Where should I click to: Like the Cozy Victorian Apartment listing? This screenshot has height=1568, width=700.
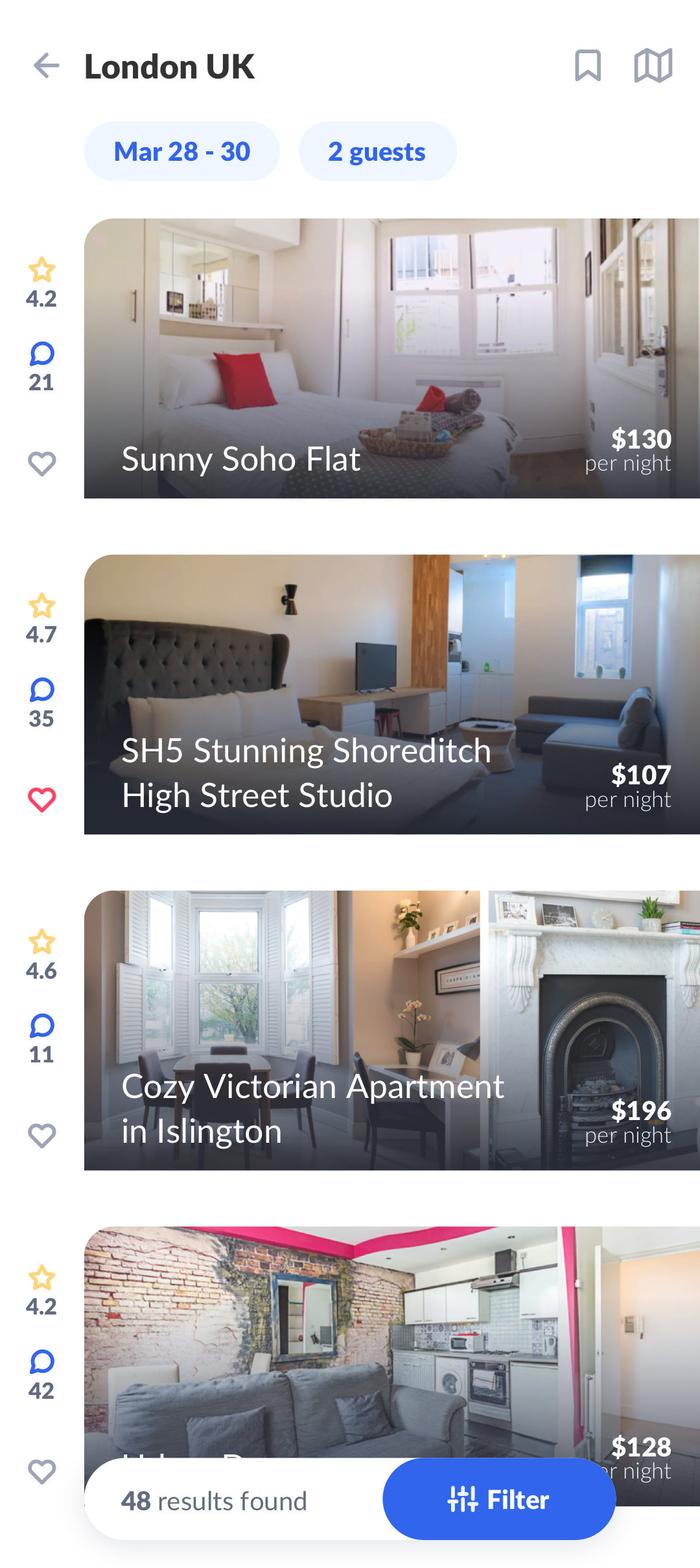[41, 1135]
